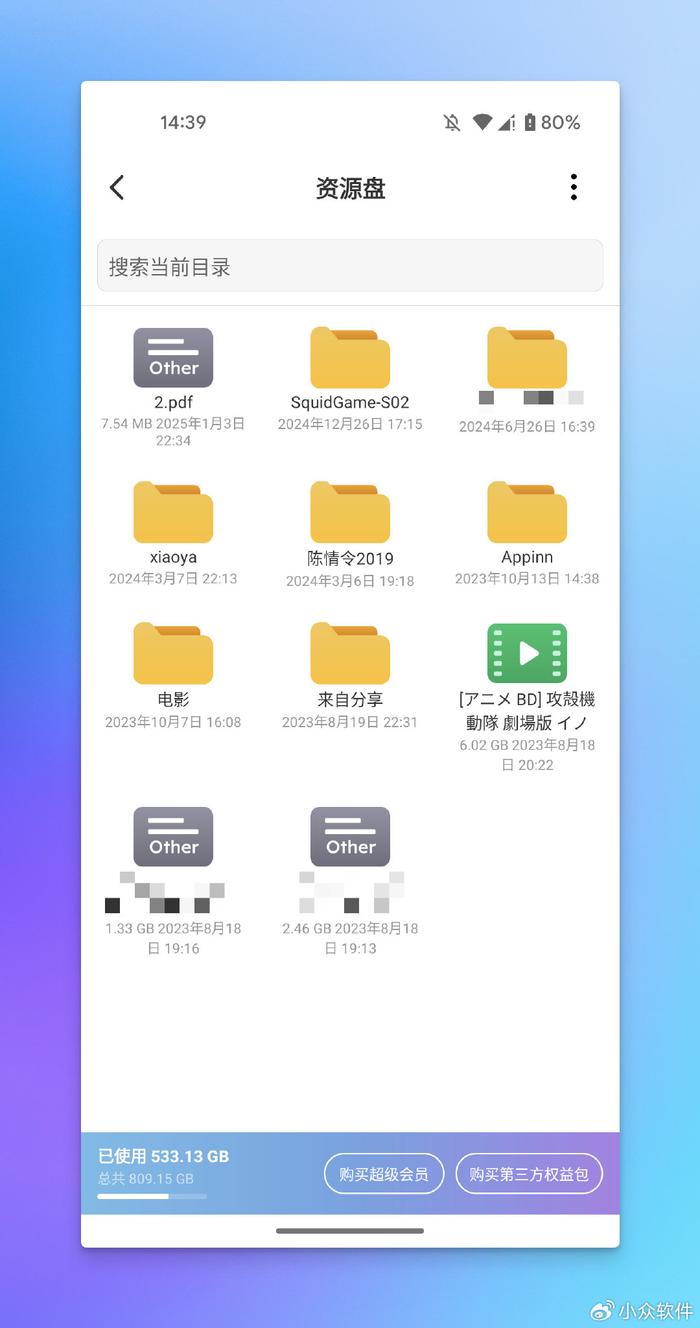Viewport: 700px width, 1328px height.
Task: Go back using the arrow icon
Action: click(117, 187)
